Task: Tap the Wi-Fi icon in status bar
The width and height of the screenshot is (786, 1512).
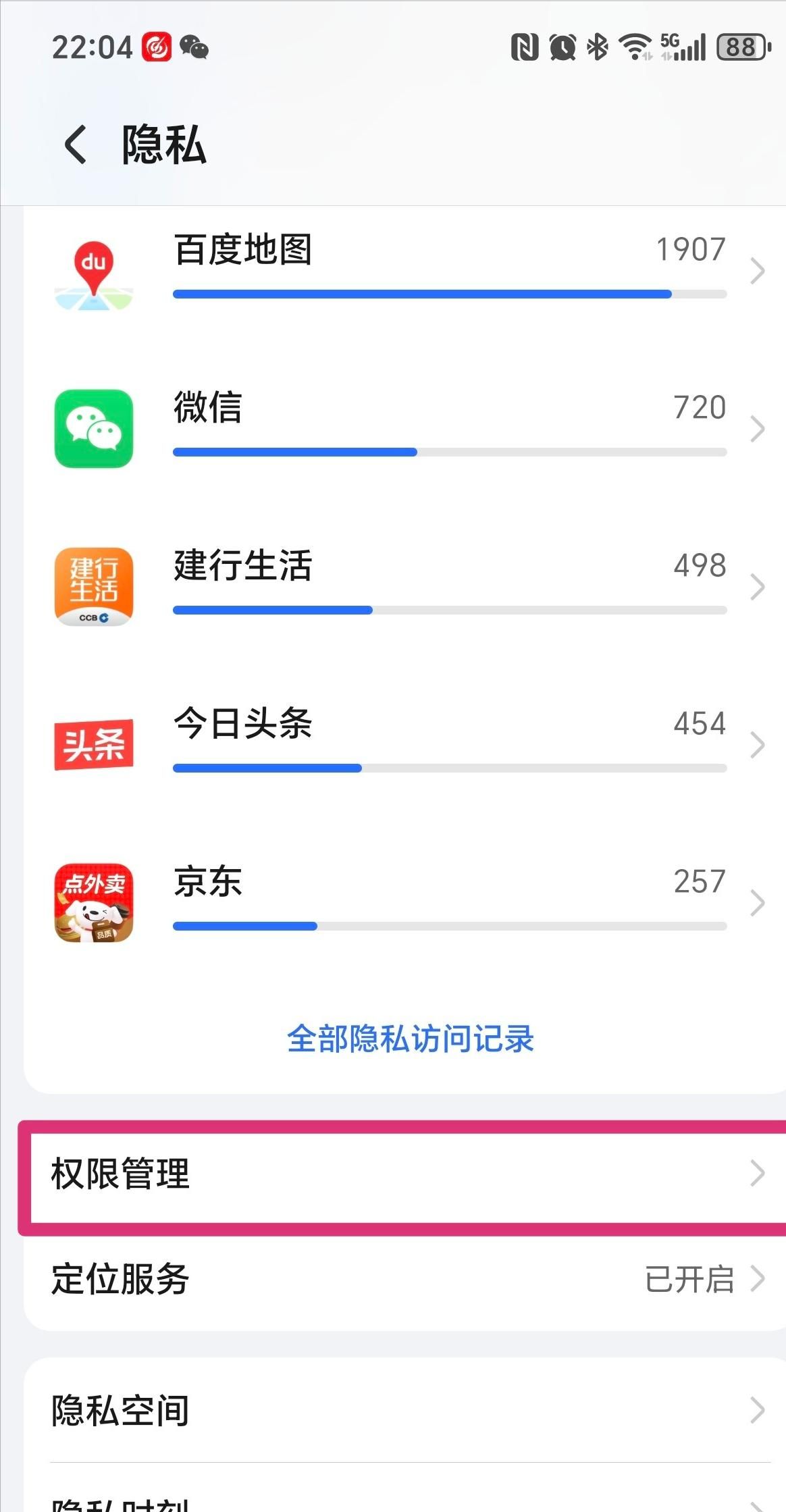Action: (635, 47)
